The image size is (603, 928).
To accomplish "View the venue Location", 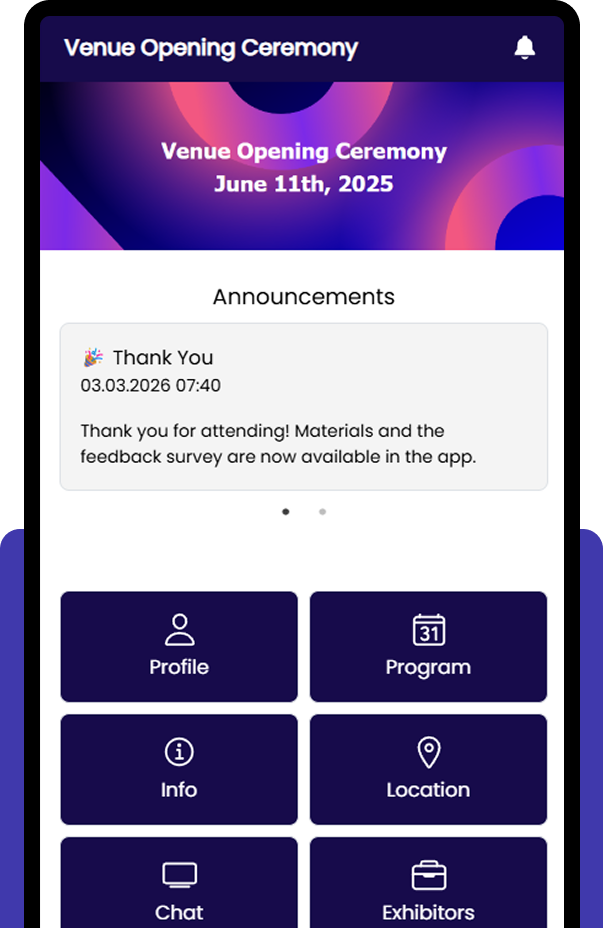I will pos(428,769).
